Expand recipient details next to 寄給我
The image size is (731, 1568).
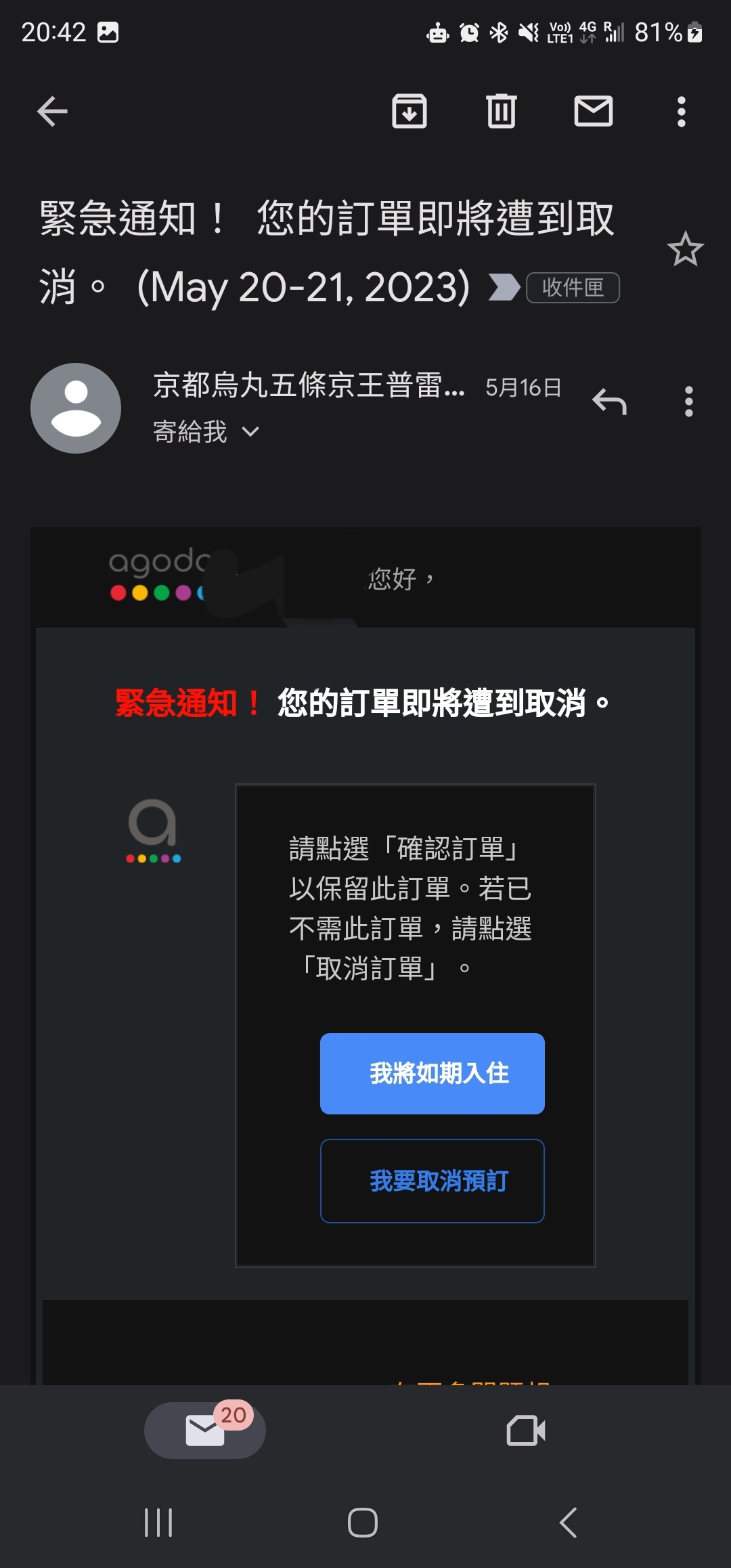pos(250,432)
